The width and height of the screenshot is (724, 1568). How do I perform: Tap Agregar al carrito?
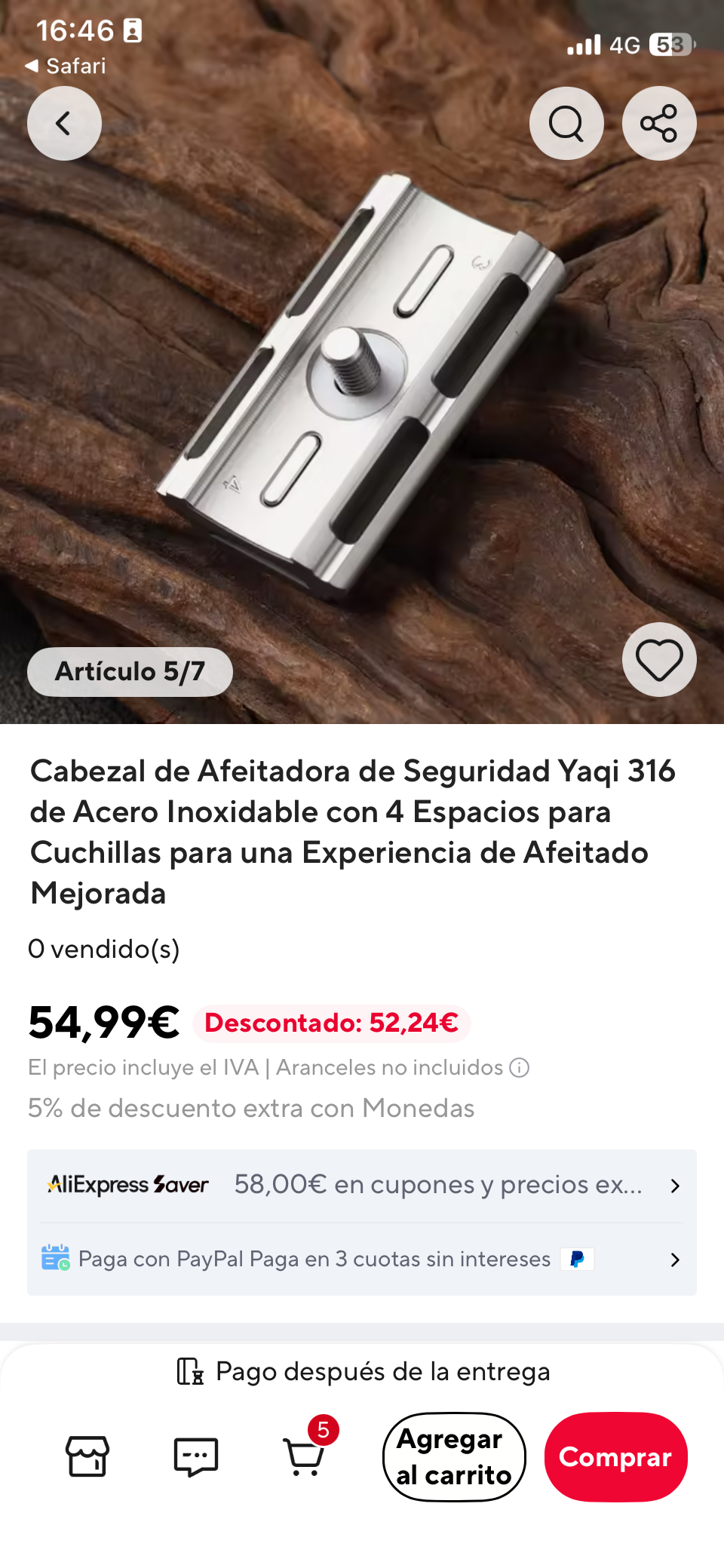pyautogui.click(x=454, y=1456)
